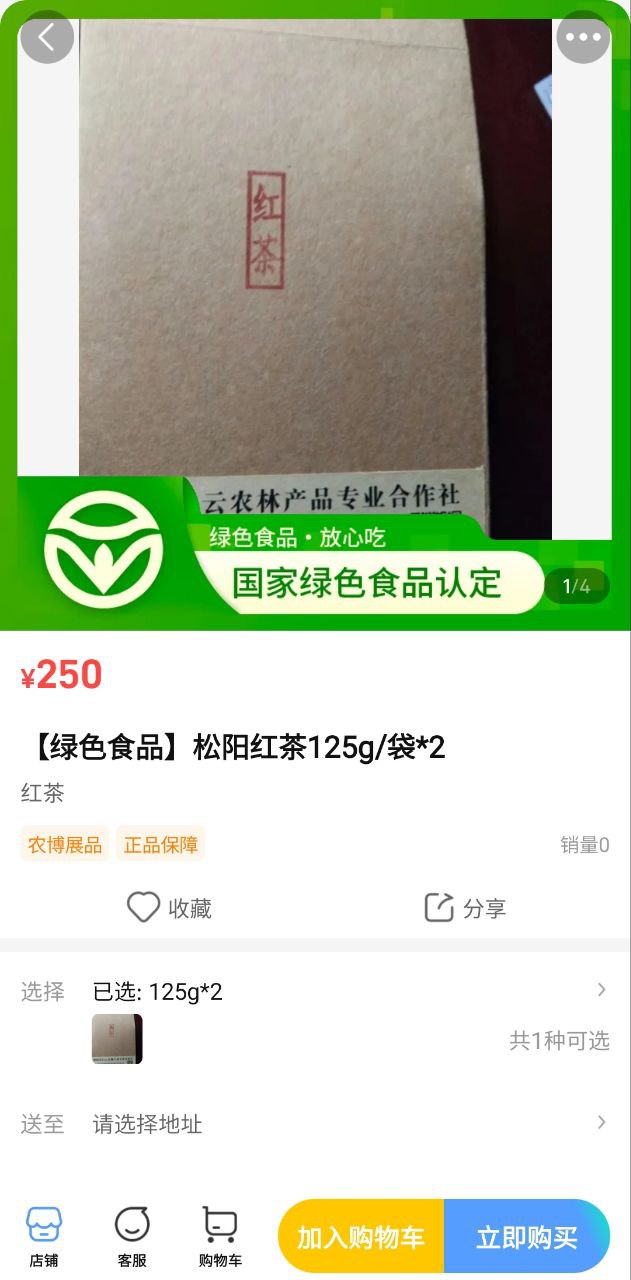The height and width of the screenshot is (1280, 631).
Task: Open the three-dot overflow menu
Action: (583, 37)
